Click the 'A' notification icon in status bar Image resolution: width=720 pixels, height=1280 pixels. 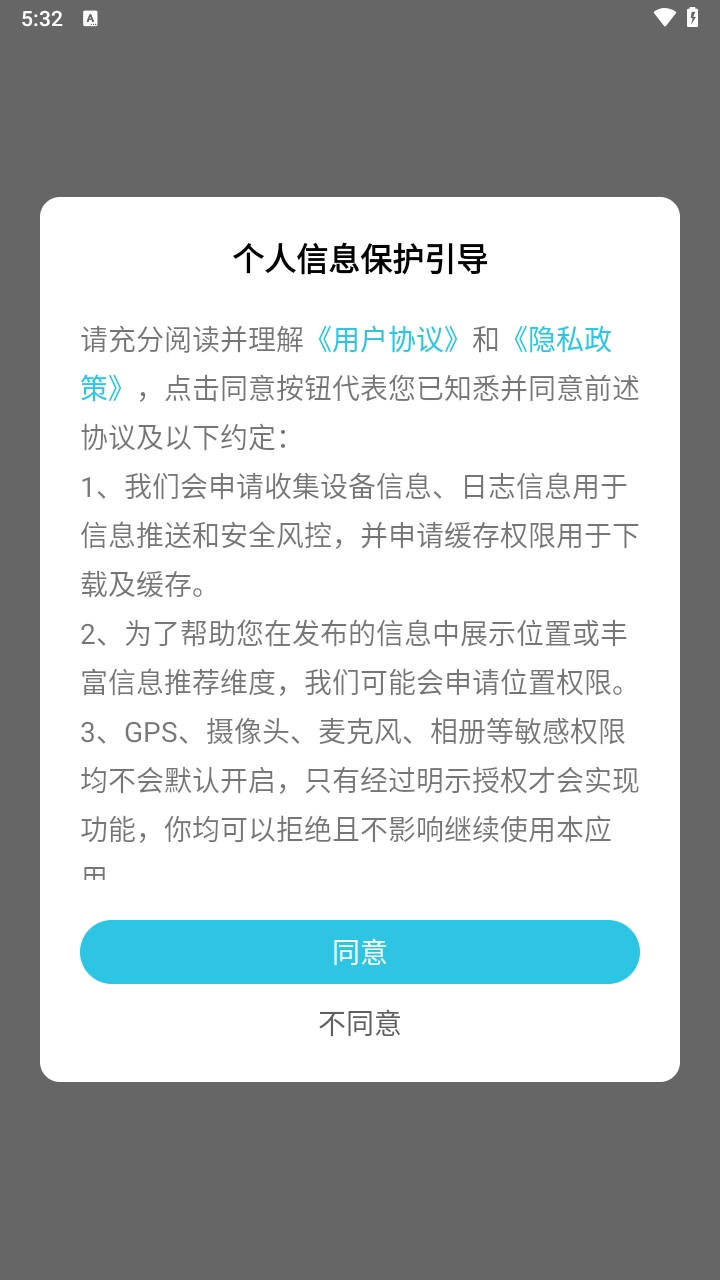coord(90,17)
